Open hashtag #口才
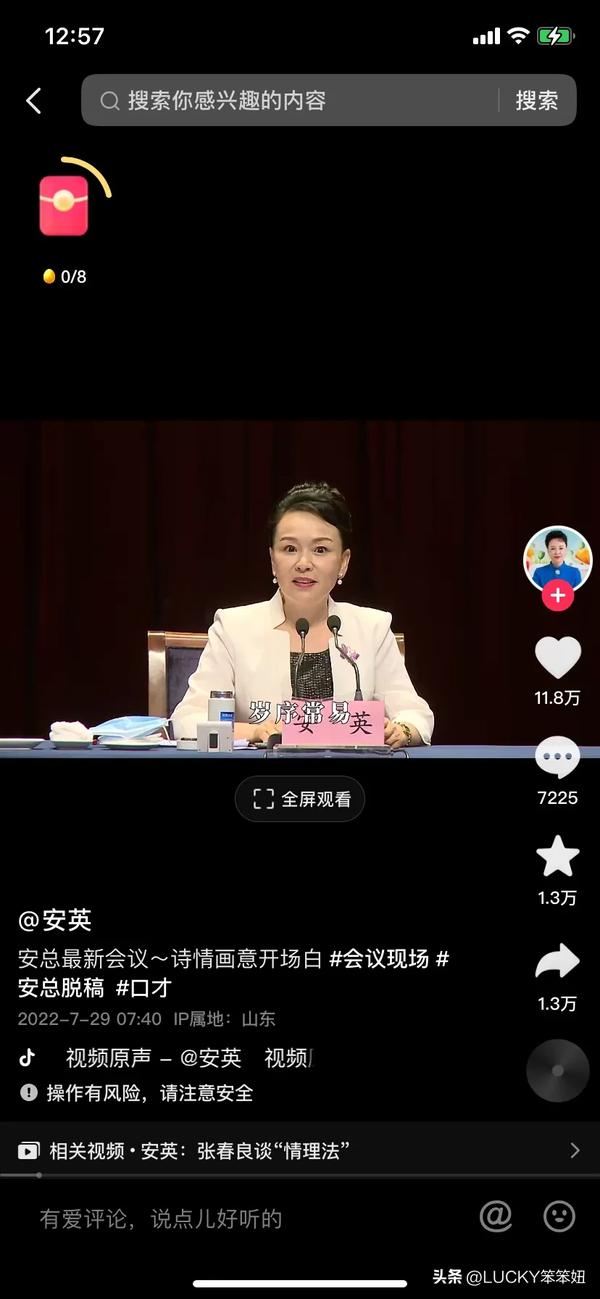Image resolution: width=600 pixels, height=1299 pixels. [x=144, y=988]
